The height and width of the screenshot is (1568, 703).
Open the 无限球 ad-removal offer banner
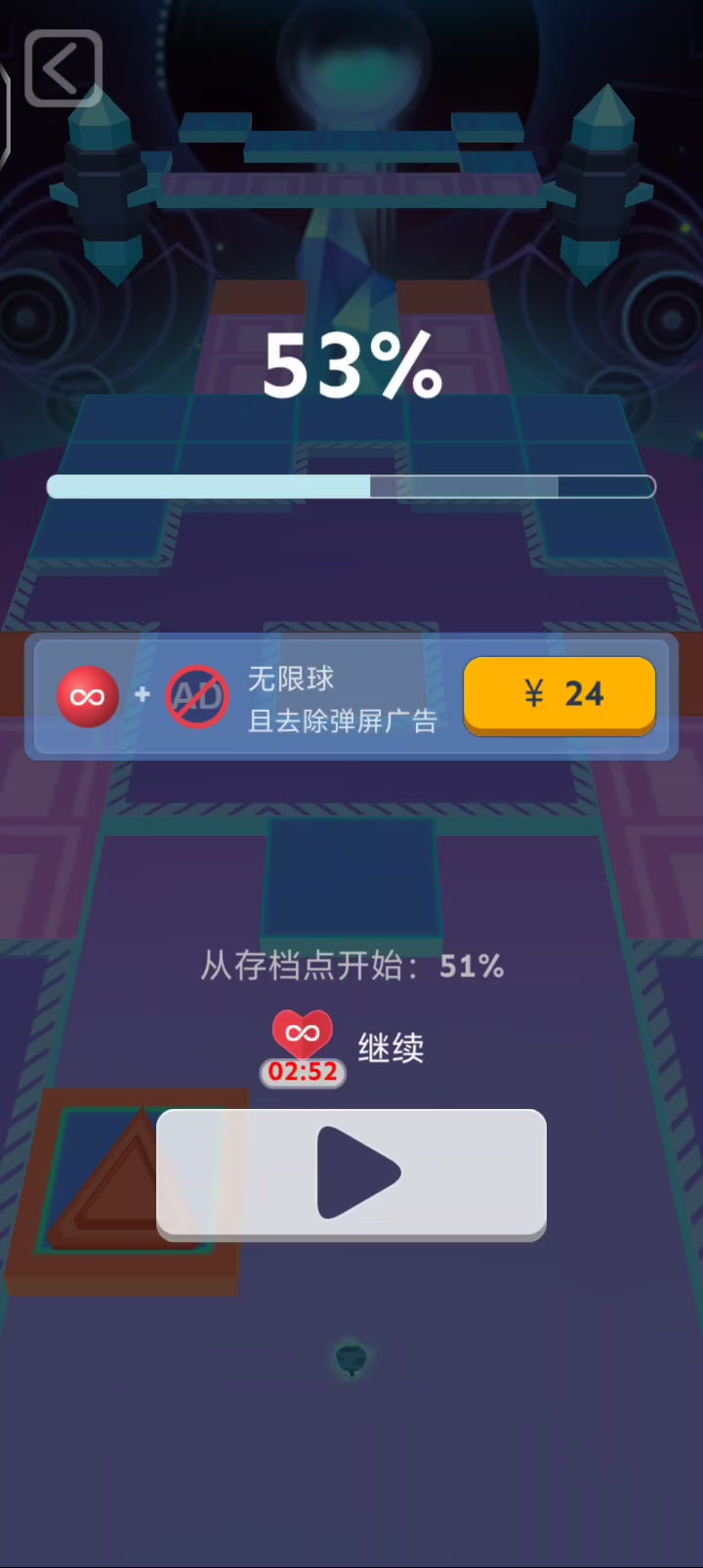pos(351,696)
